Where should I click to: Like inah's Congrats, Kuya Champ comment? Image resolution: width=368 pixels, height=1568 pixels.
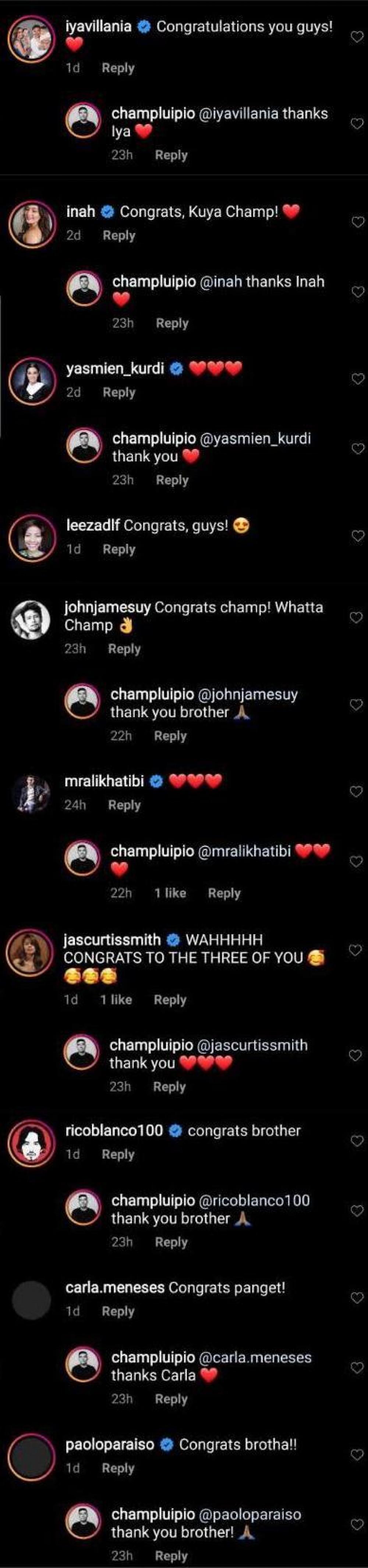(358, 222)
